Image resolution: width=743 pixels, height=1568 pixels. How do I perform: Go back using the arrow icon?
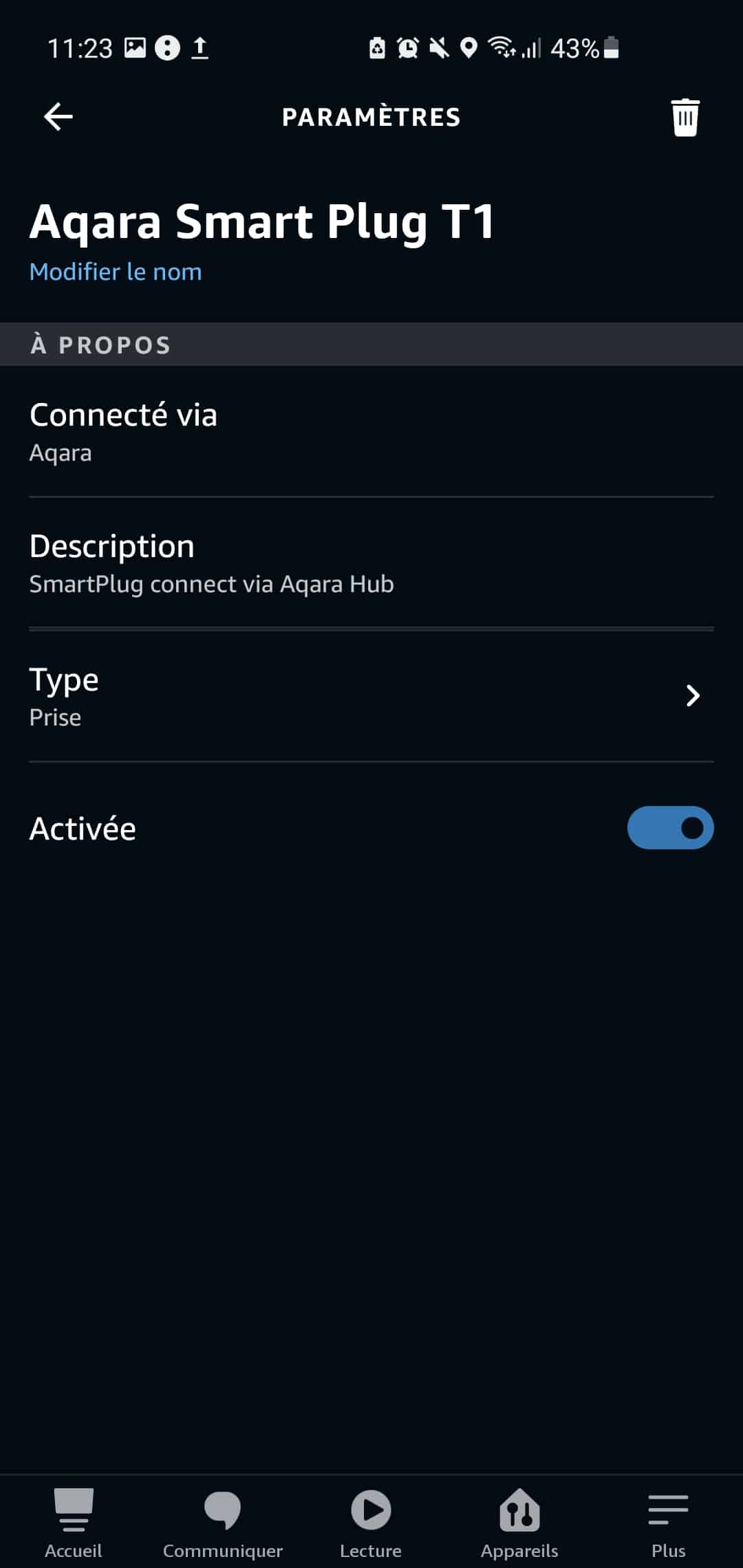(x=58, y=116)
